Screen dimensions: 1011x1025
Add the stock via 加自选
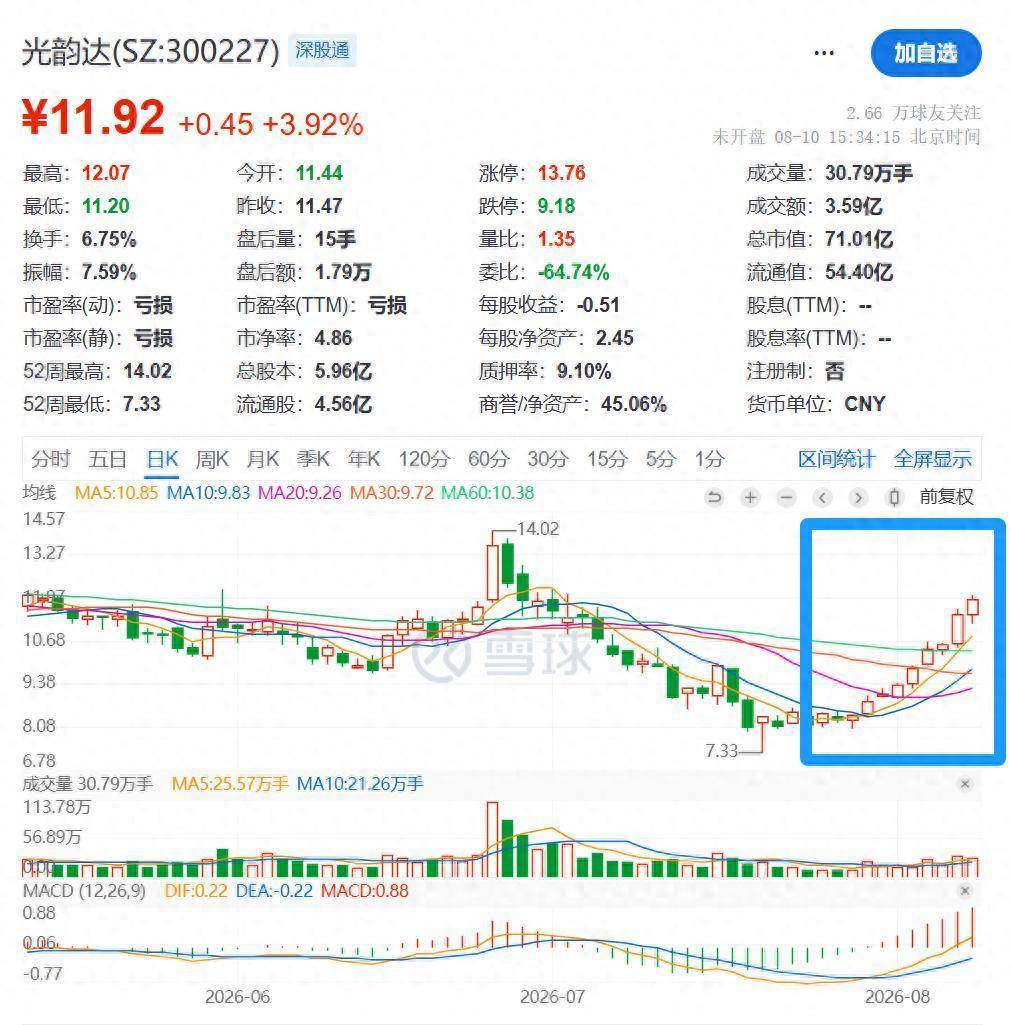925,53
